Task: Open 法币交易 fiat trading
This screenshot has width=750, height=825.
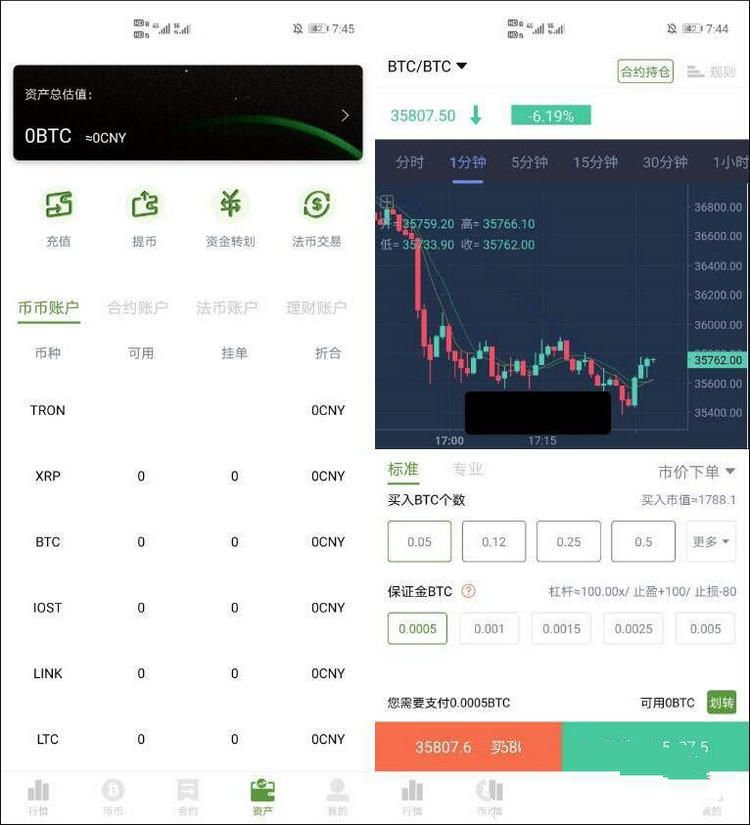Action: point(316,216)
